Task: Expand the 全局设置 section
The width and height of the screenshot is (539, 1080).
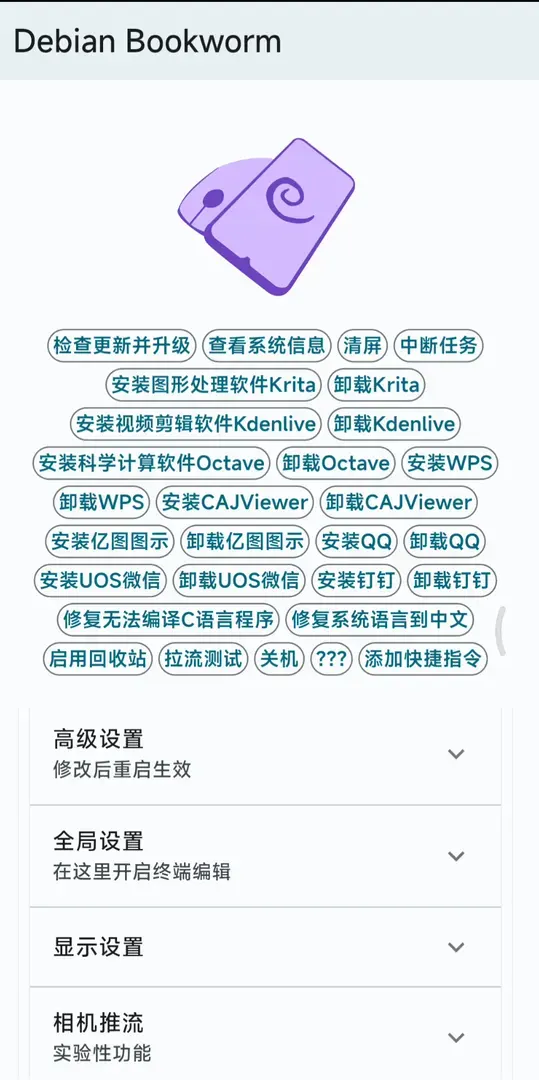Action: point(265,856)
